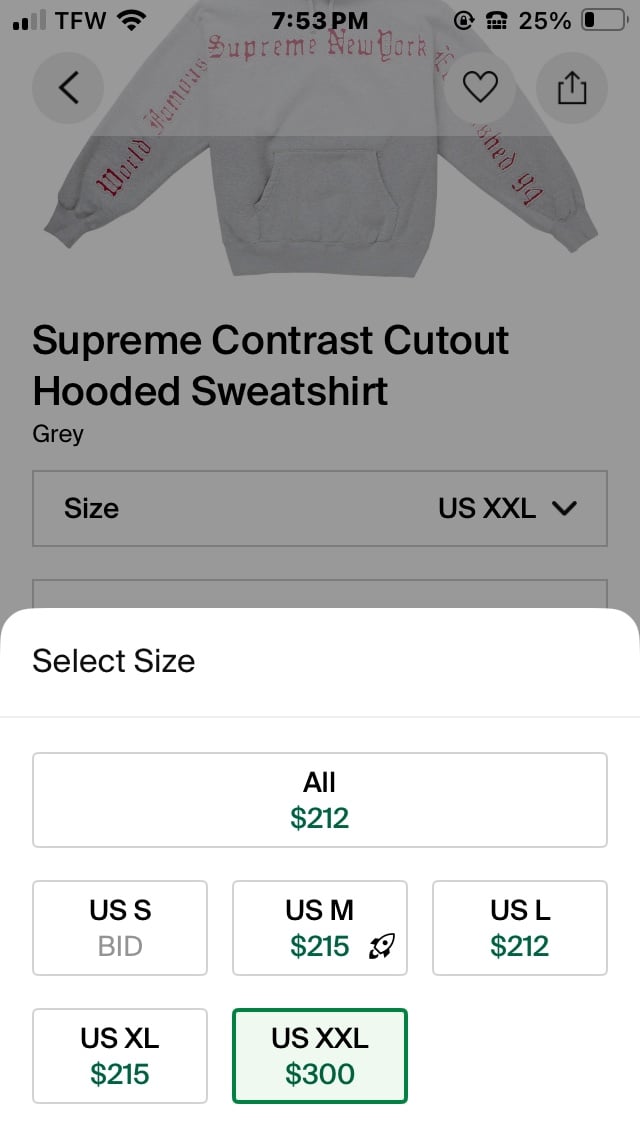640x1136 pixels.
Task: Open the Size US XXL dropdown
Action: pyautogui.click(x=320, y=508)
